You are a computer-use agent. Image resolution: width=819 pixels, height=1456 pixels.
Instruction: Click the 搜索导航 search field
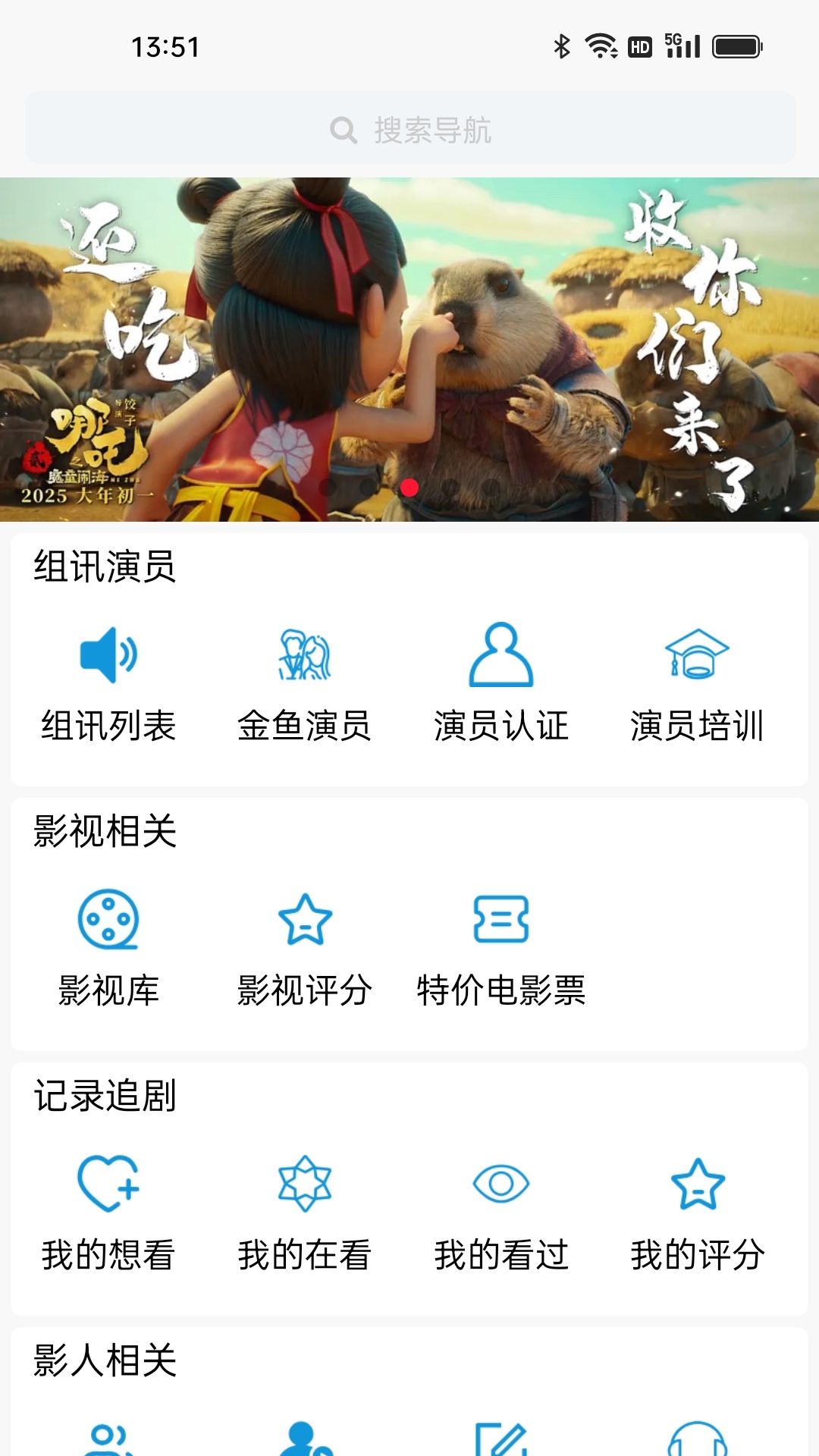click(x=409, y=129)
